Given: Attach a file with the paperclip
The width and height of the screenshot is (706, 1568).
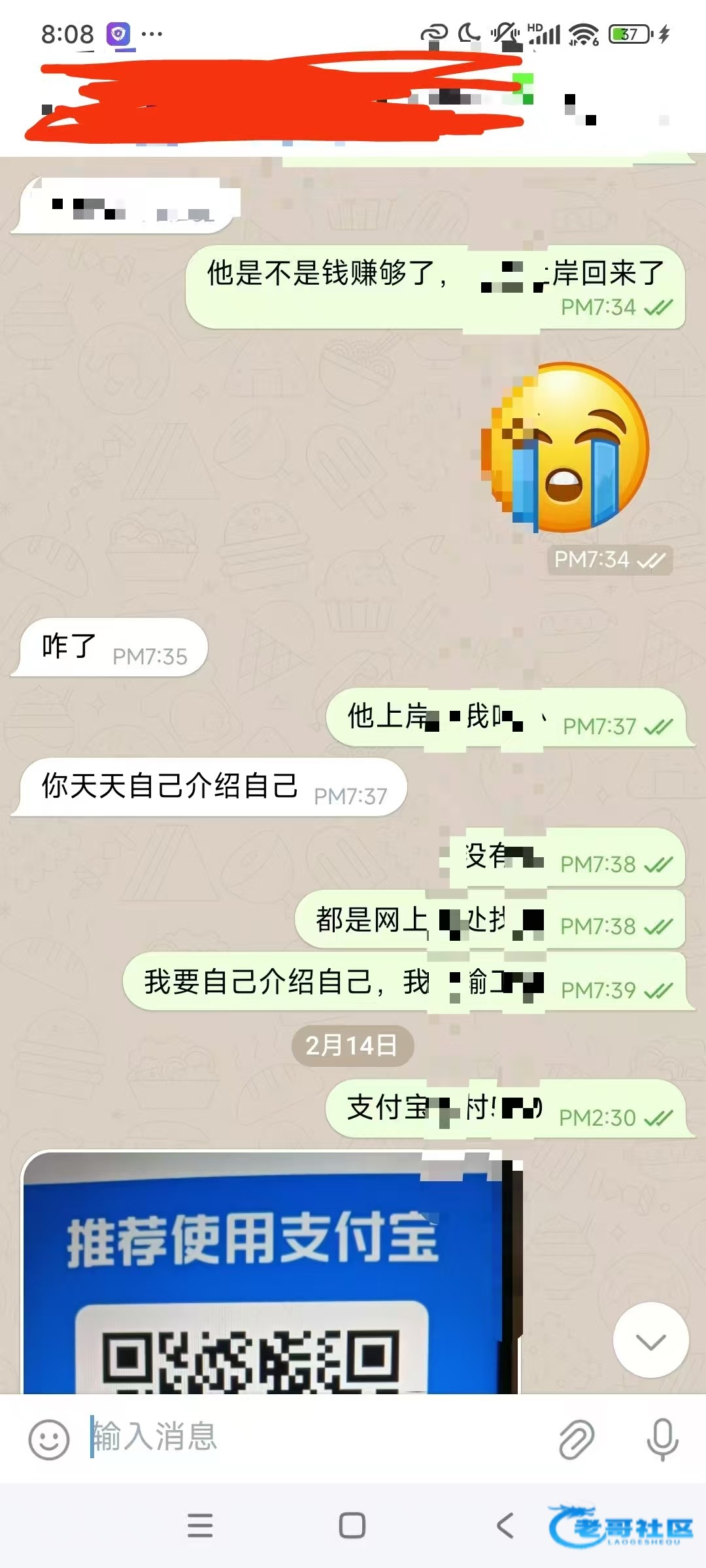Looking at the screenshot, I should [577, 1439].
